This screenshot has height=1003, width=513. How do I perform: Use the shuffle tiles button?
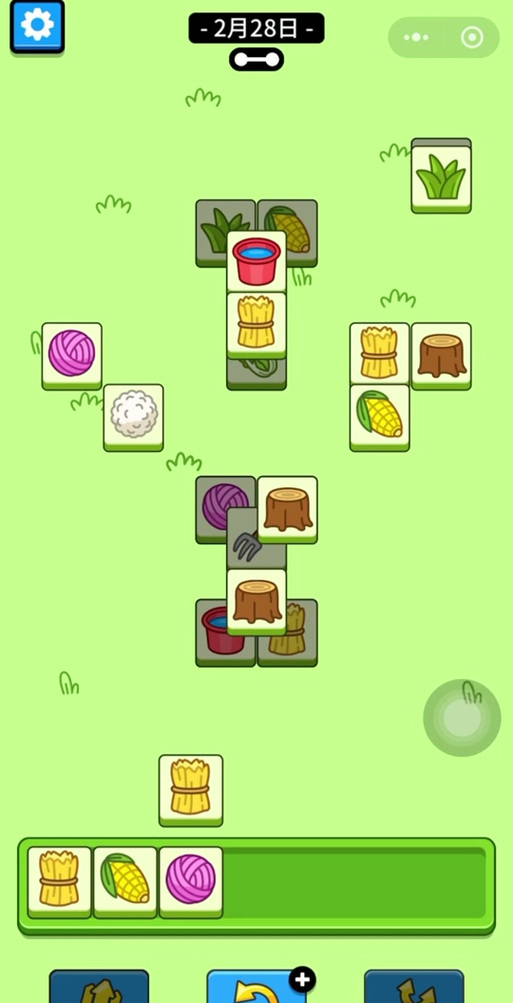pyautogui.click(x=414, y=986)
